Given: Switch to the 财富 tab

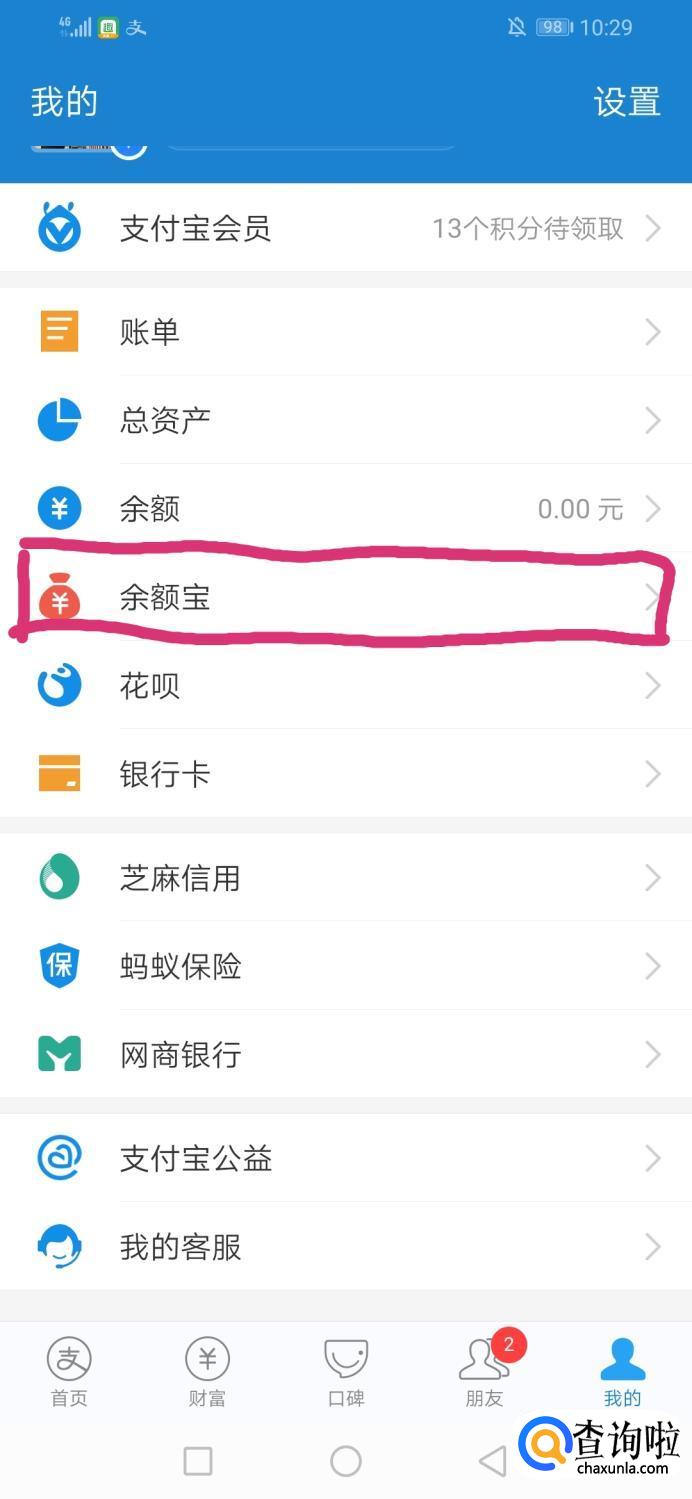Looking at the screenshot, I should [x=207, y=1372].
